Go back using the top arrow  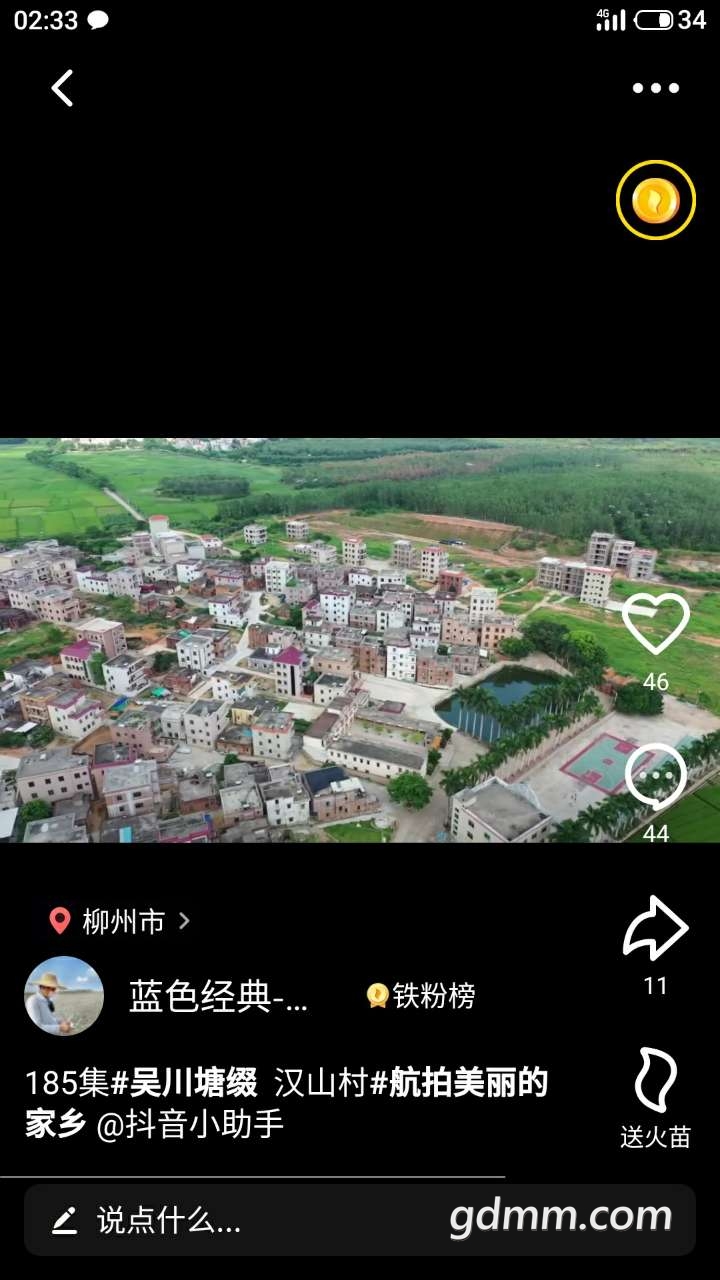62,88
